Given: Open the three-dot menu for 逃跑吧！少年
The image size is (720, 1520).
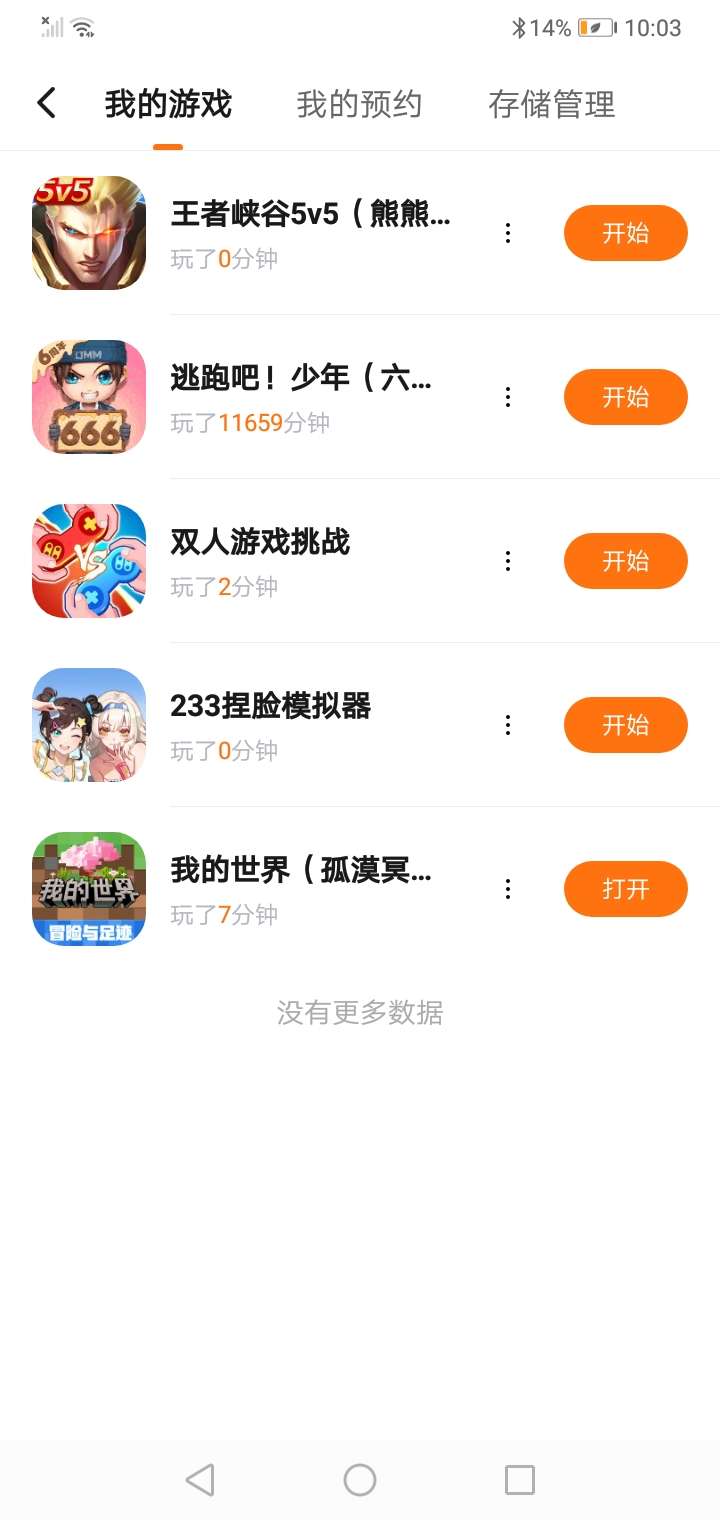Looking at the screenshot, I should tap(508, 397).
